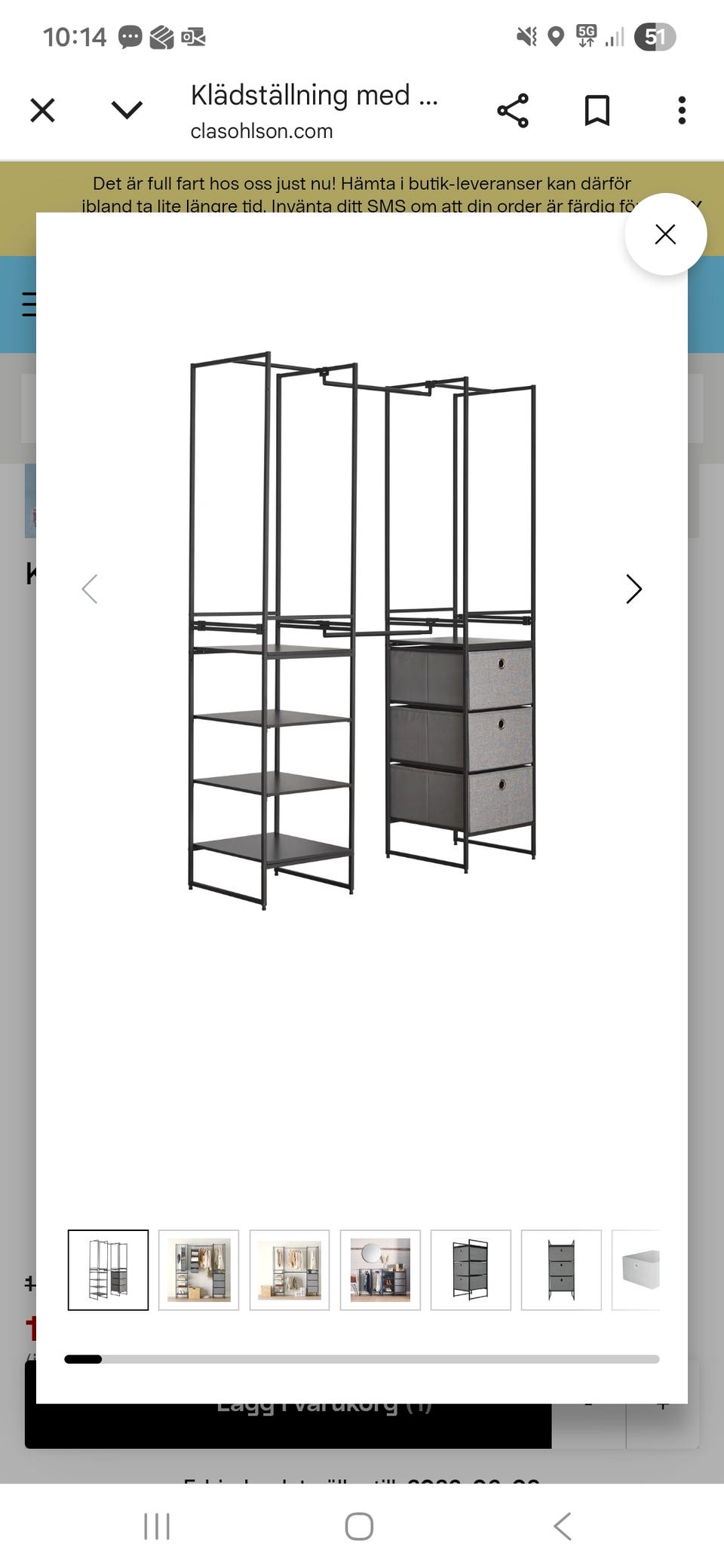The width and height of the screenshot is (724, 1568).
Task: Select the first thumbnail of empty rack
Action: [x=108, y=1269]
